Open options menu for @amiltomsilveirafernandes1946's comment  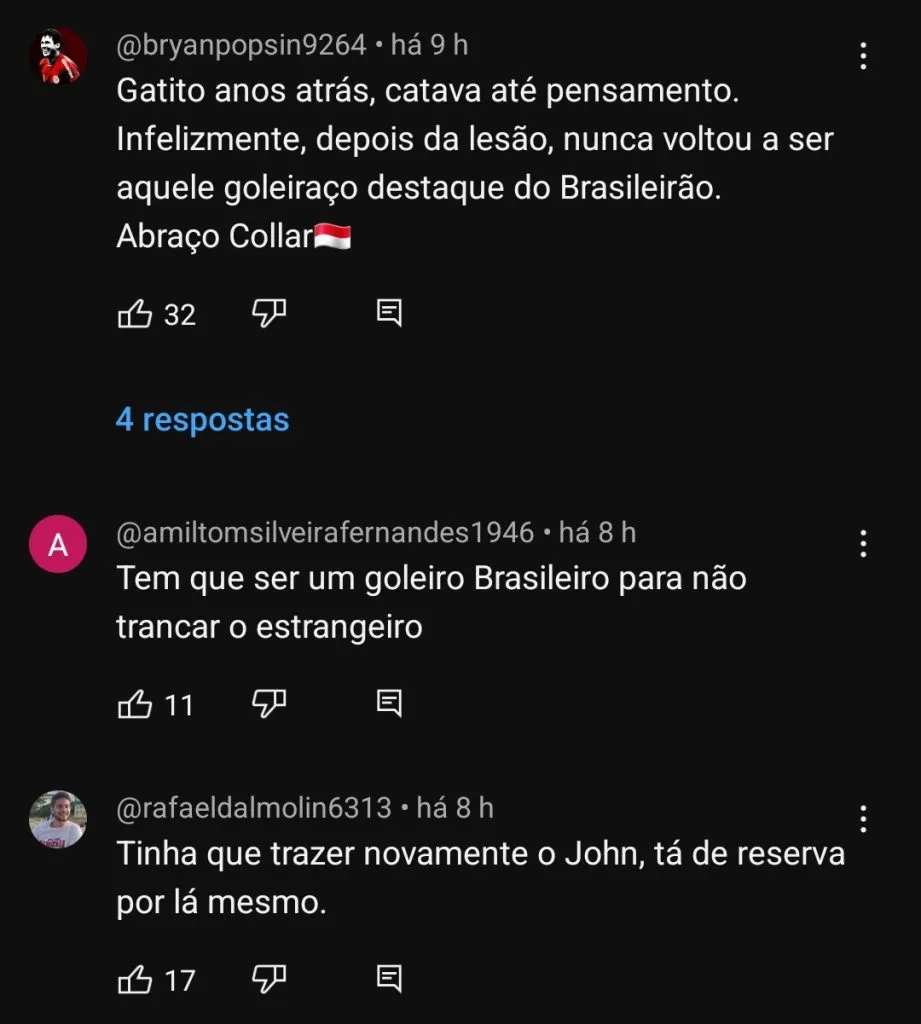point(863,543)
